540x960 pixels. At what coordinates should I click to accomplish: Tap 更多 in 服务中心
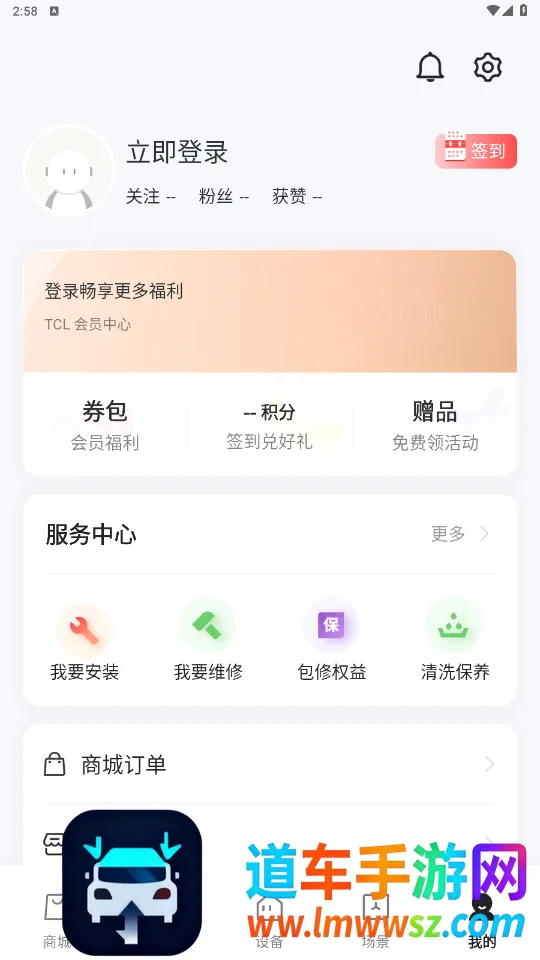460,534
